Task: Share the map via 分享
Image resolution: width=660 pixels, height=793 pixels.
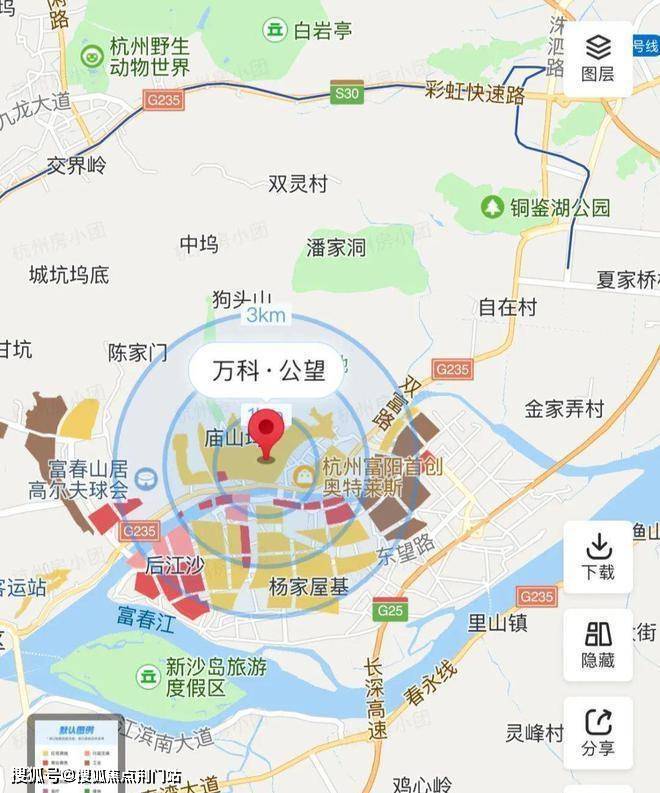Action: (598, 732)
